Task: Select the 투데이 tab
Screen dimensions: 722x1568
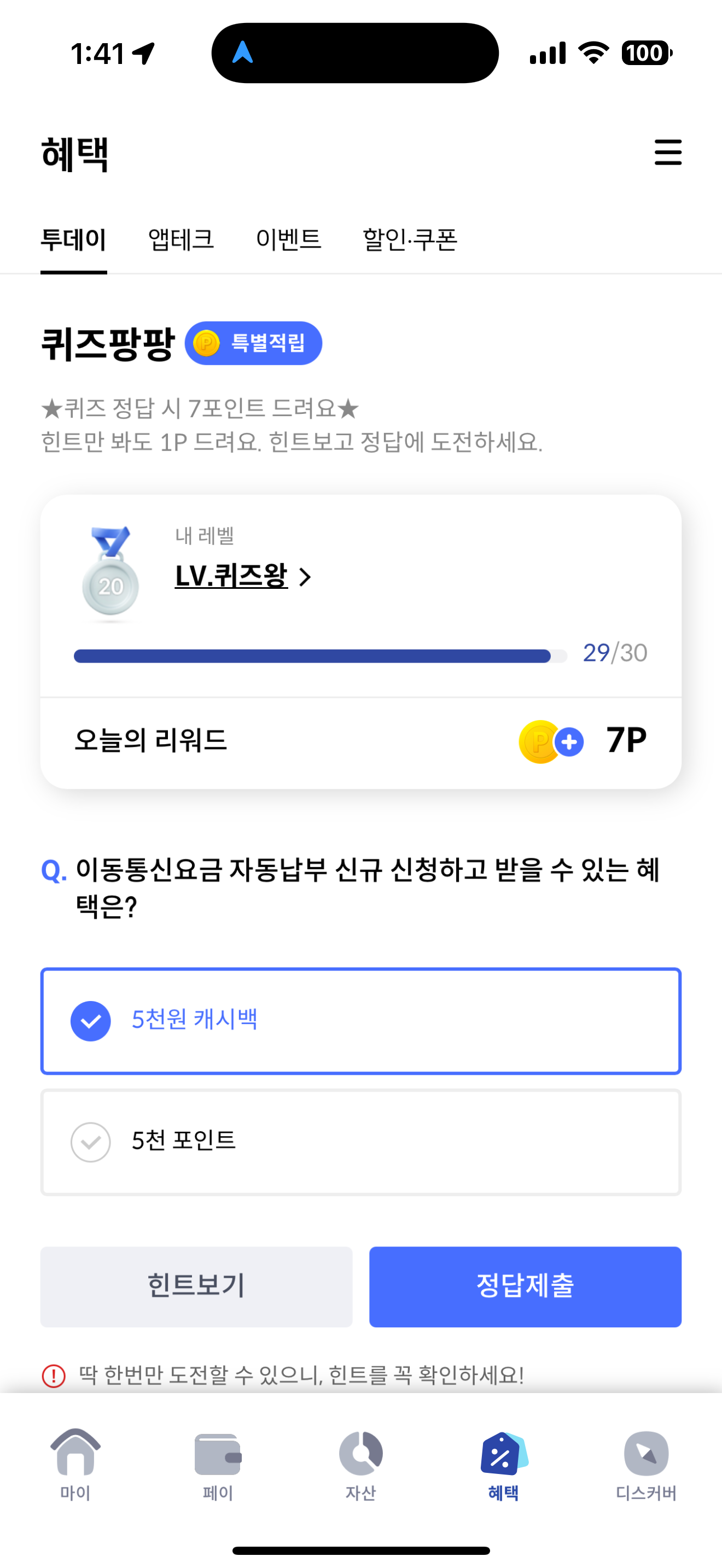Action: [x=74, y=239]
